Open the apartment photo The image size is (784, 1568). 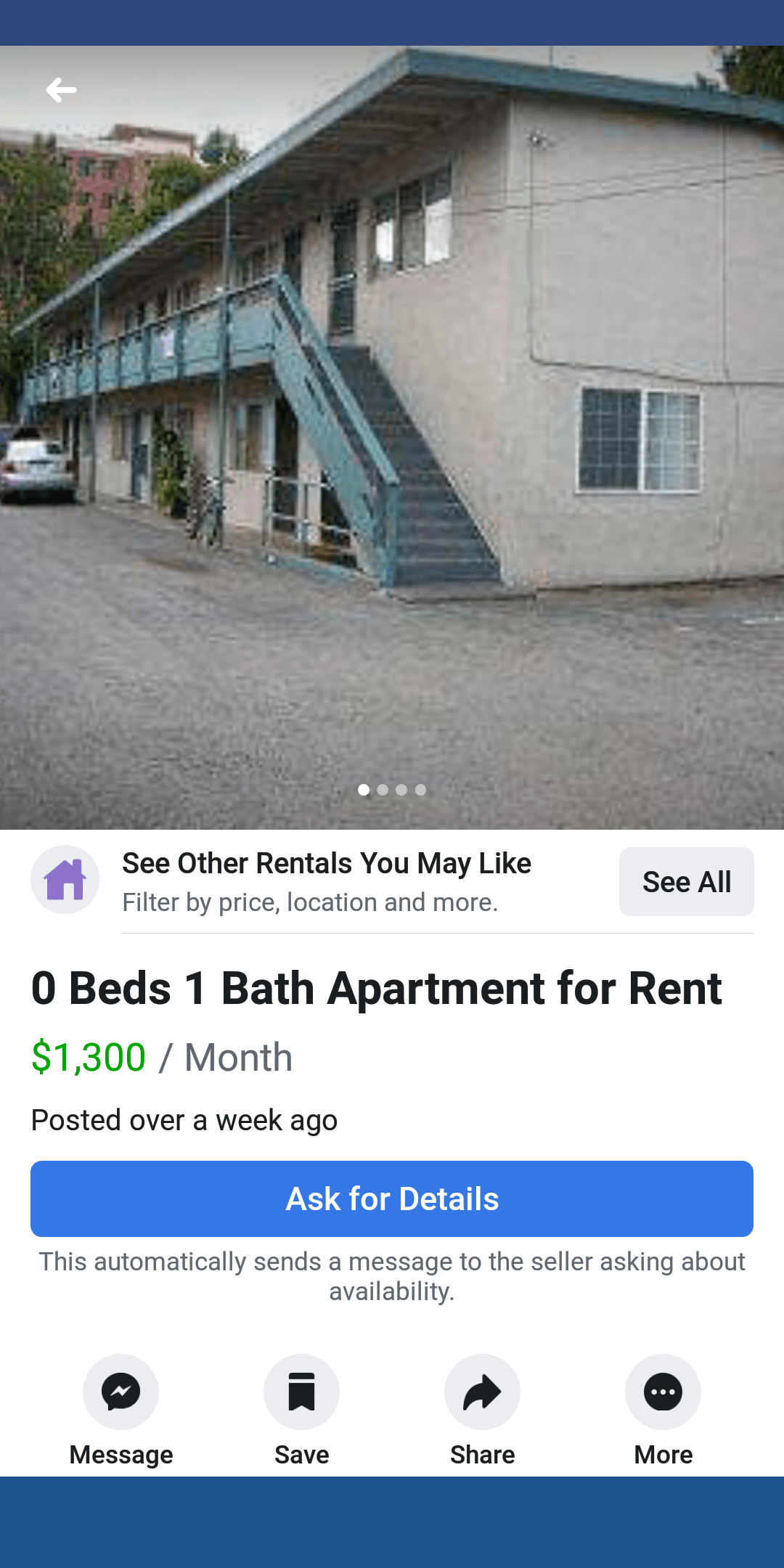pos(392,436)
